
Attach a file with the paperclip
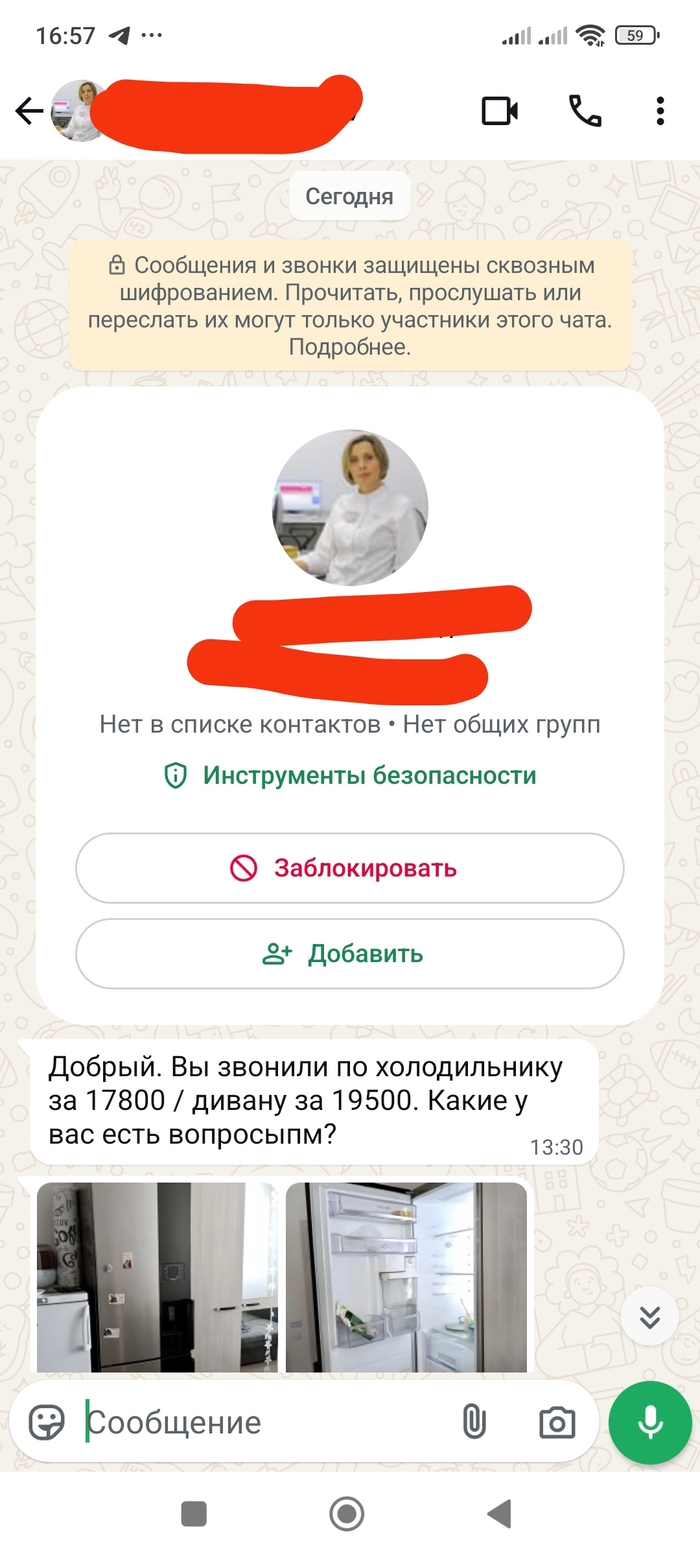click(474, 1422)
